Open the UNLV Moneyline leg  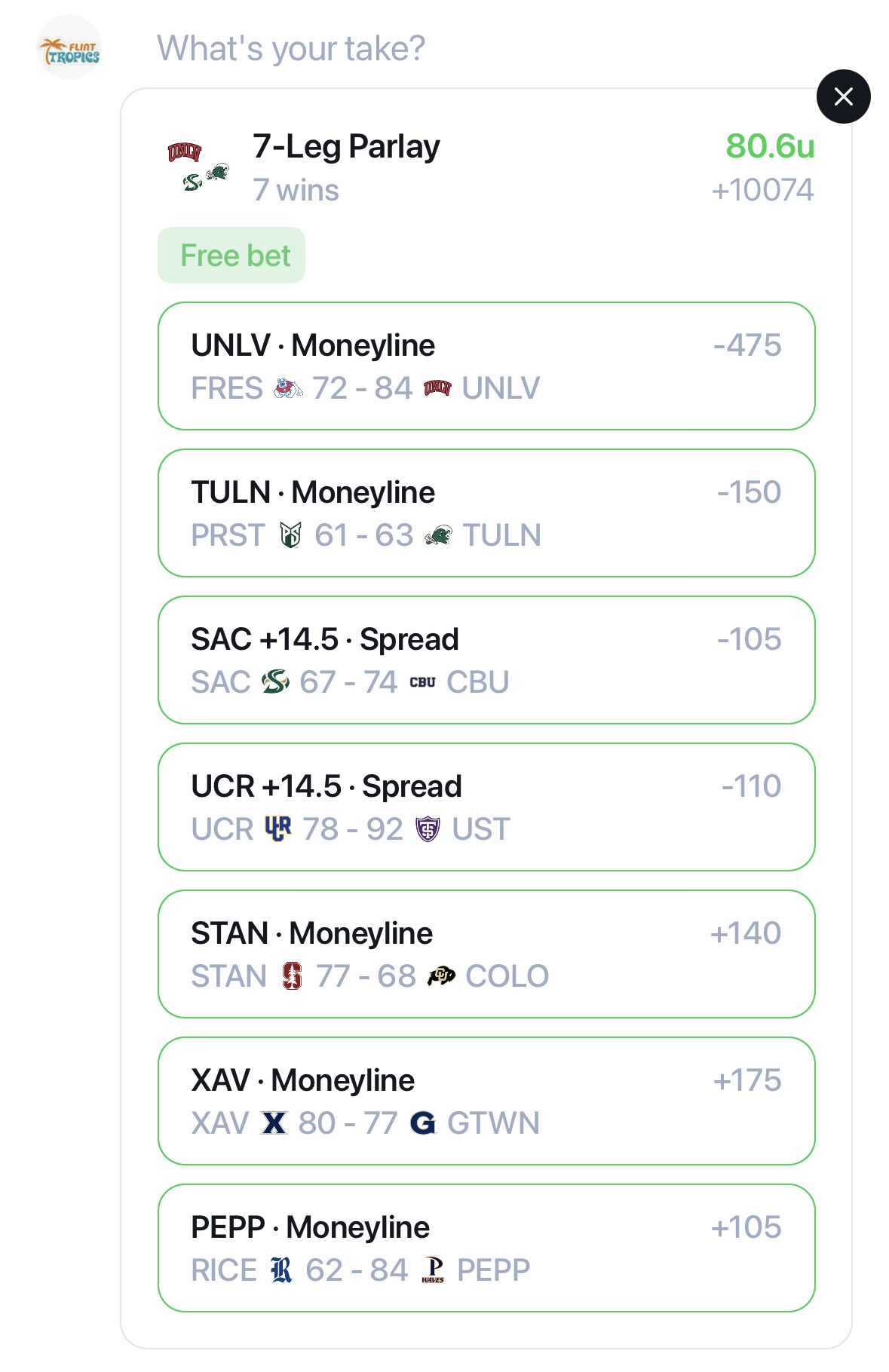tap(486, 366)
